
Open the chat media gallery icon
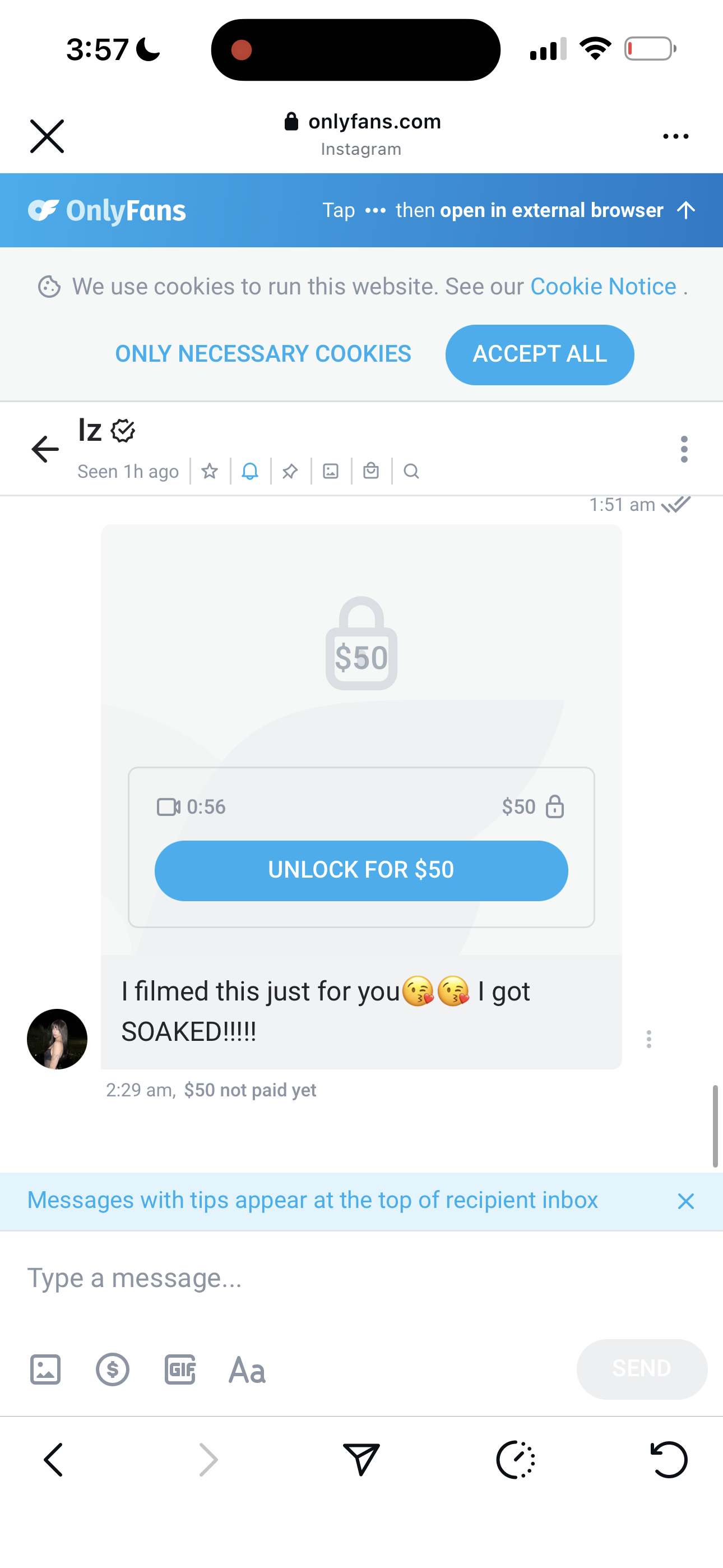click(x=331, y=471)
